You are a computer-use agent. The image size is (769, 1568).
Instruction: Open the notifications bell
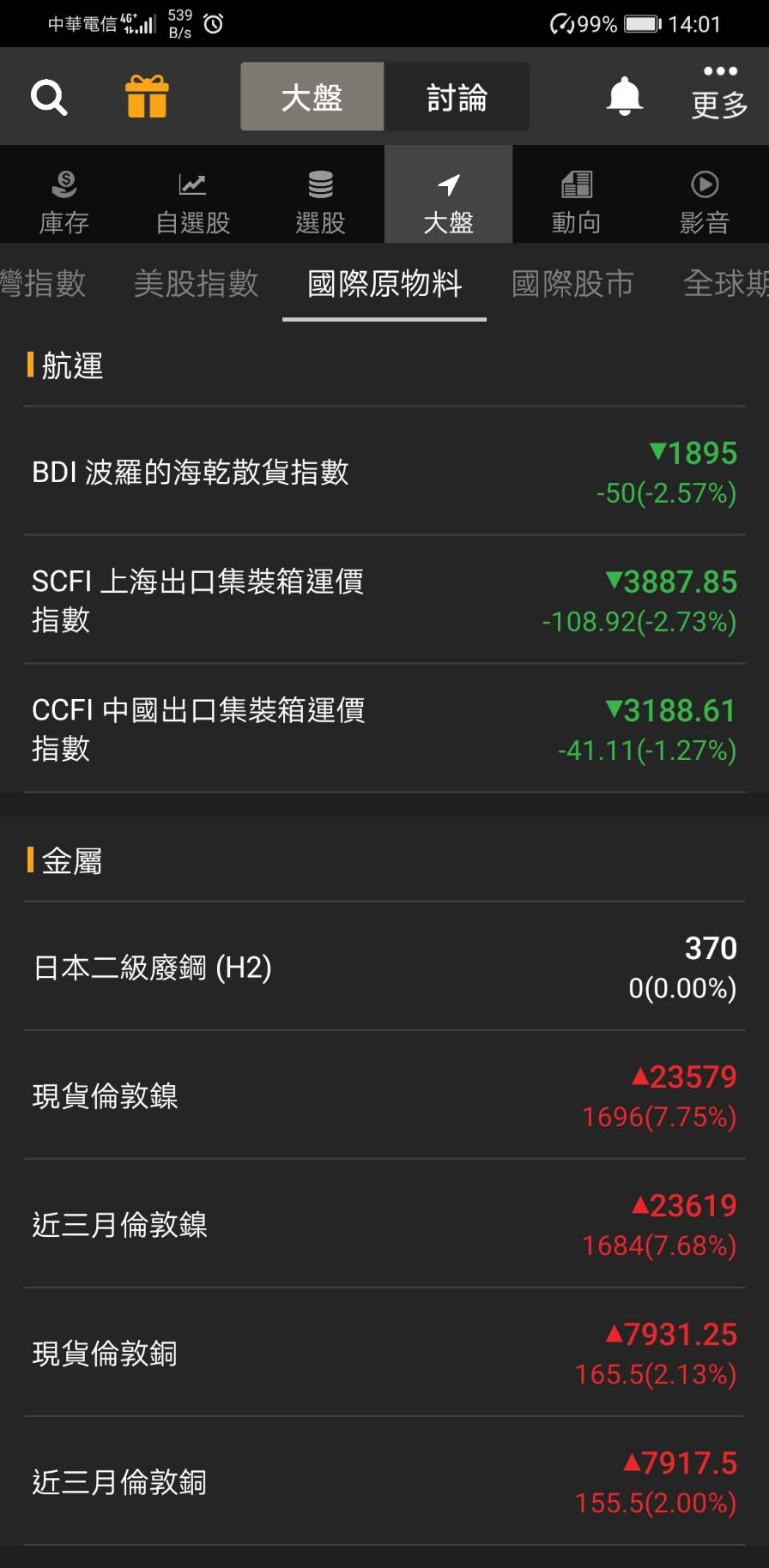click(x=625, y=96)
